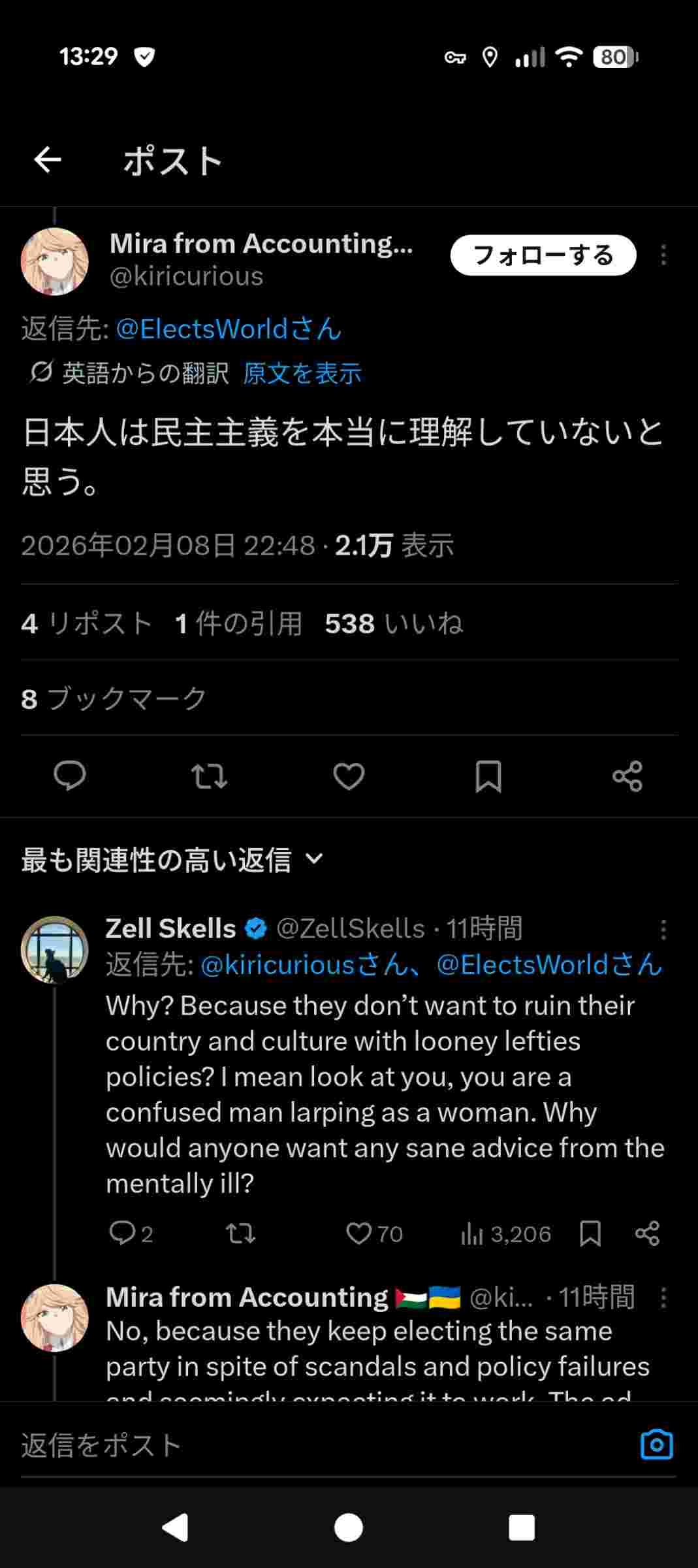Like Zell Skells' reply

(358, 1233)
